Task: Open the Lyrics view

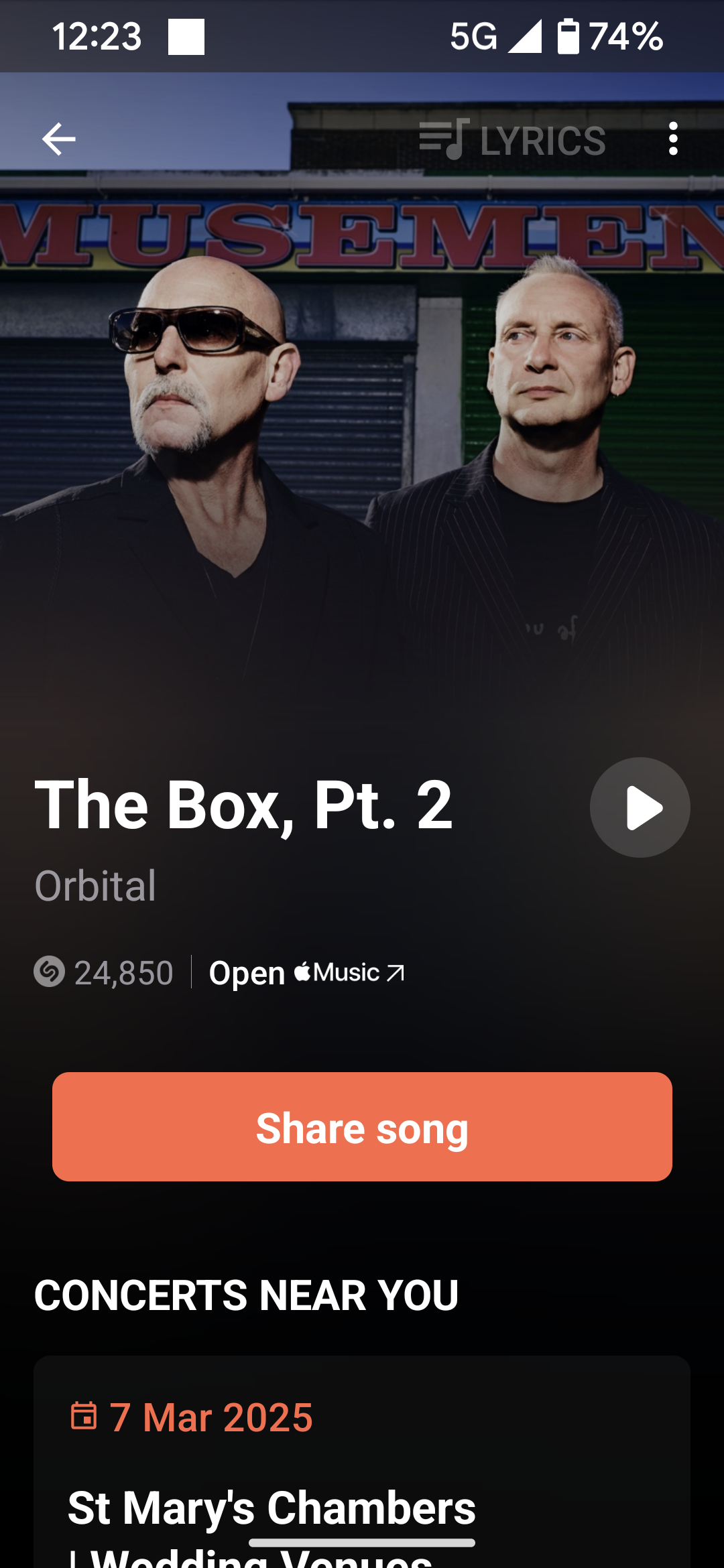Action: (x=513, y=139)
